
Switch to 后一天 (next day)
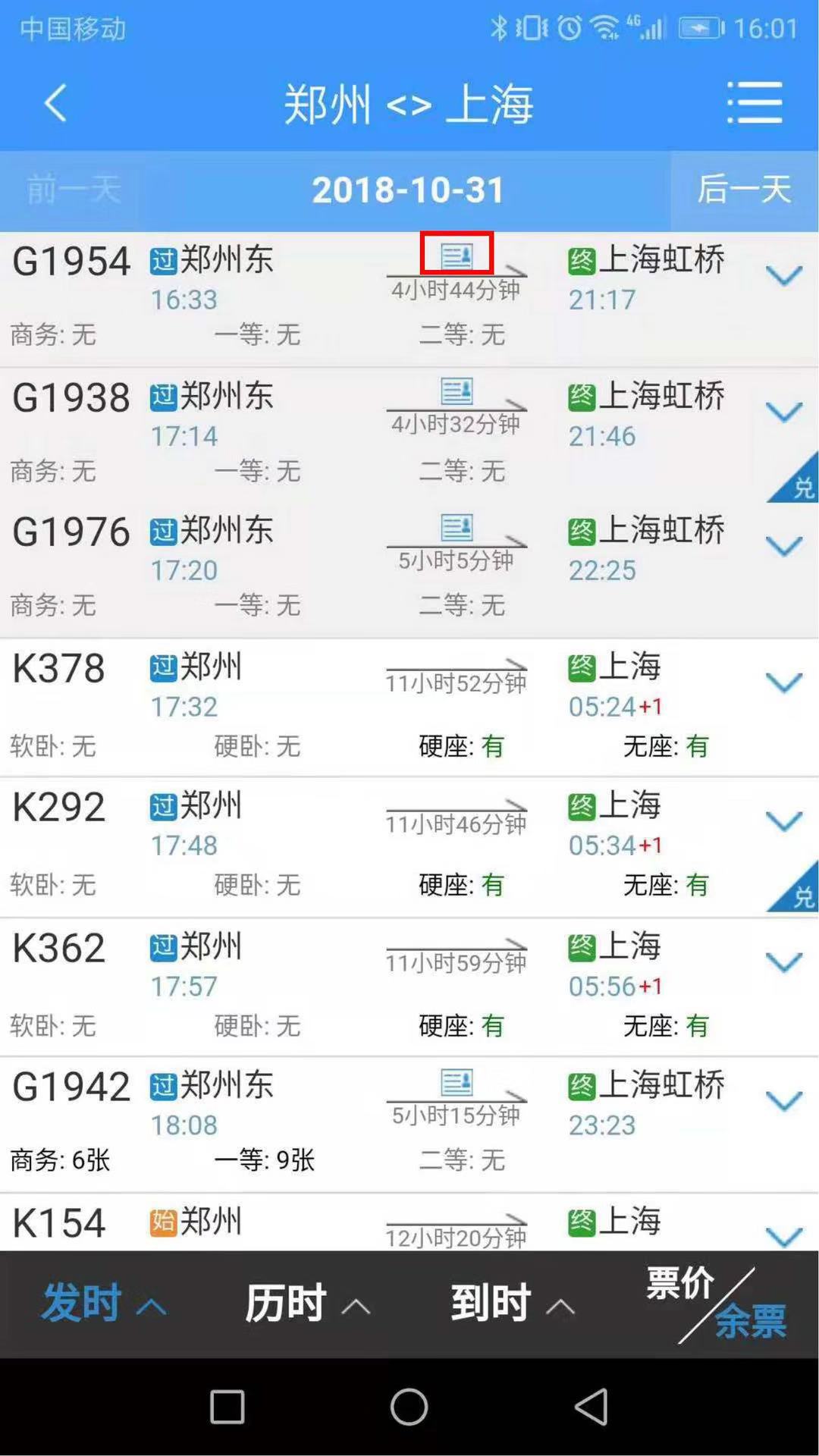point(744,190)
